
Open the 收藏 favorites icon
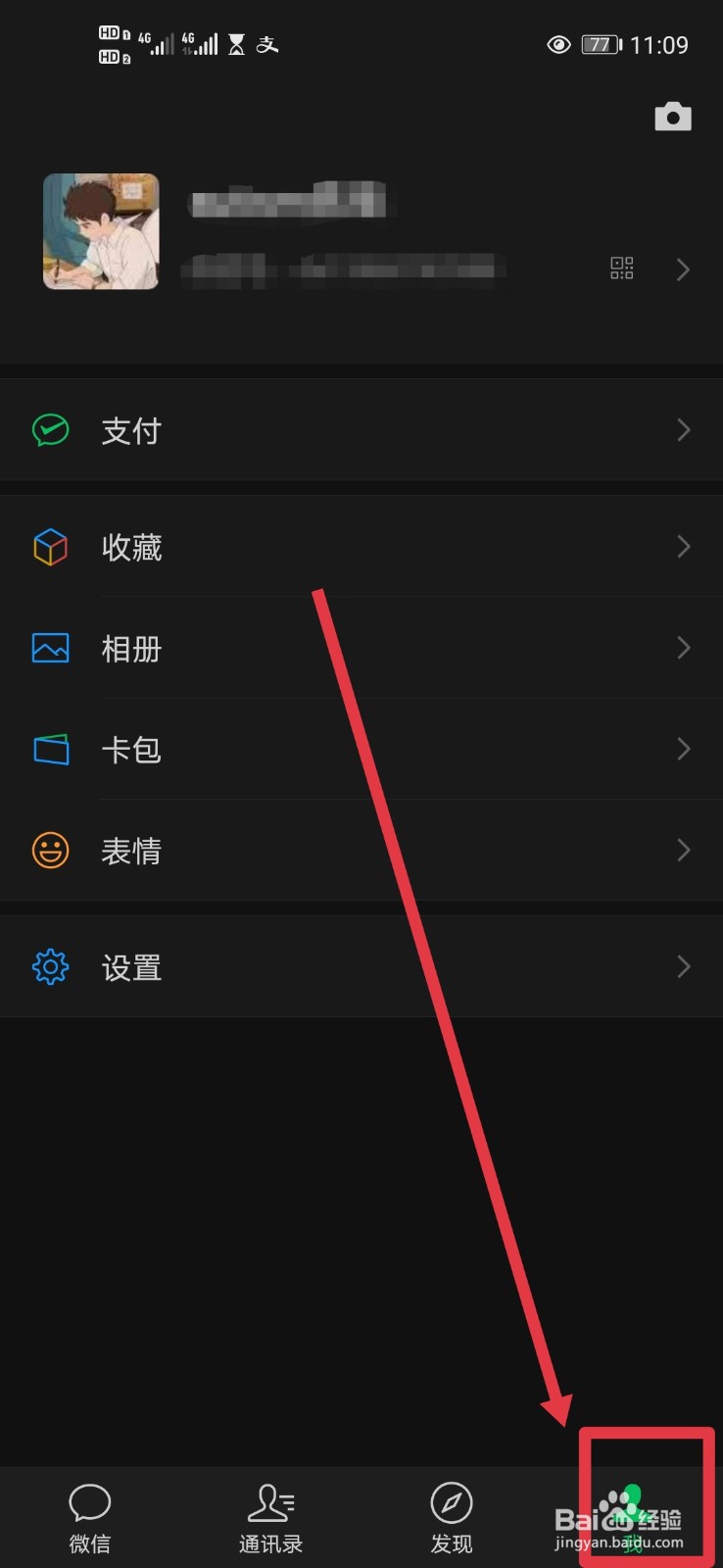pyautogui.click(x=50, y=547)
